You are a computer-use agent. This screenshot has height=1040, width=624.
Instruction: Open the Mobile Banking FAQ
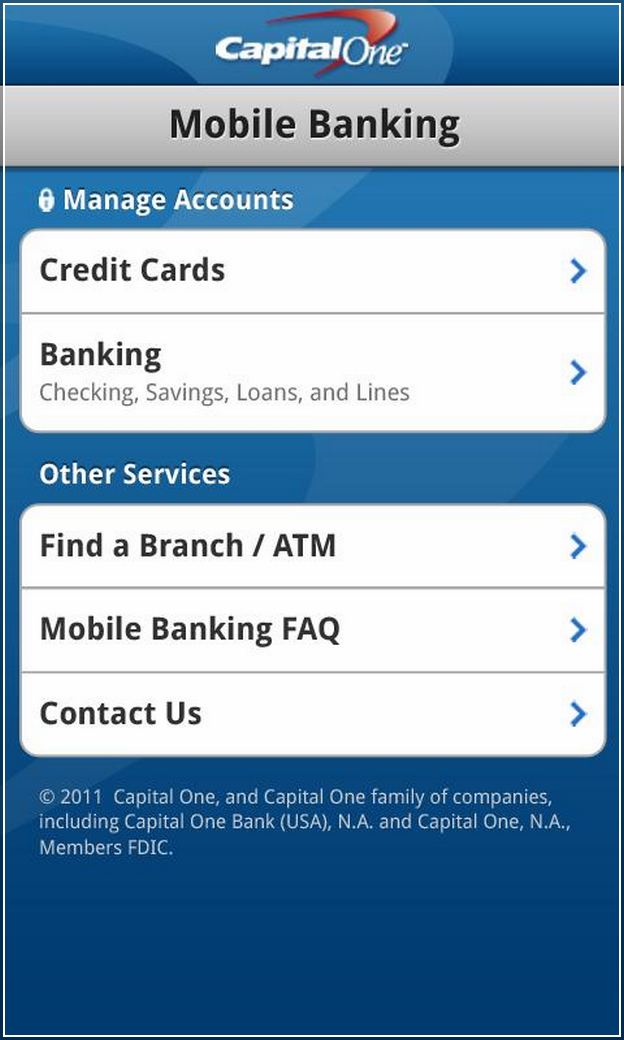click(312, 630)
